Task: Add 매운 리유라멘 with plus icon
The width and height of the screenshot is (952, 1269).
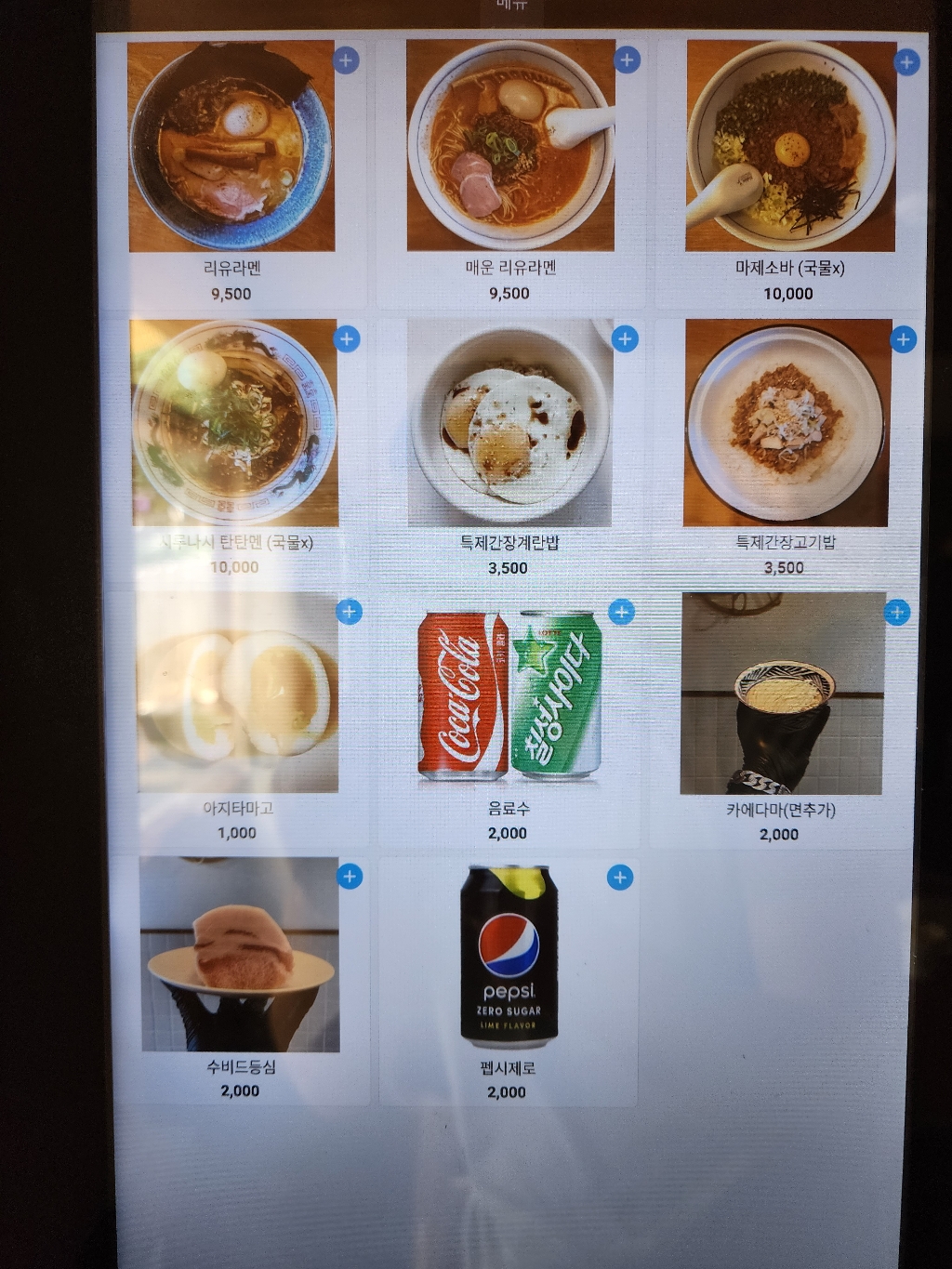Action: tap(627, 60)
